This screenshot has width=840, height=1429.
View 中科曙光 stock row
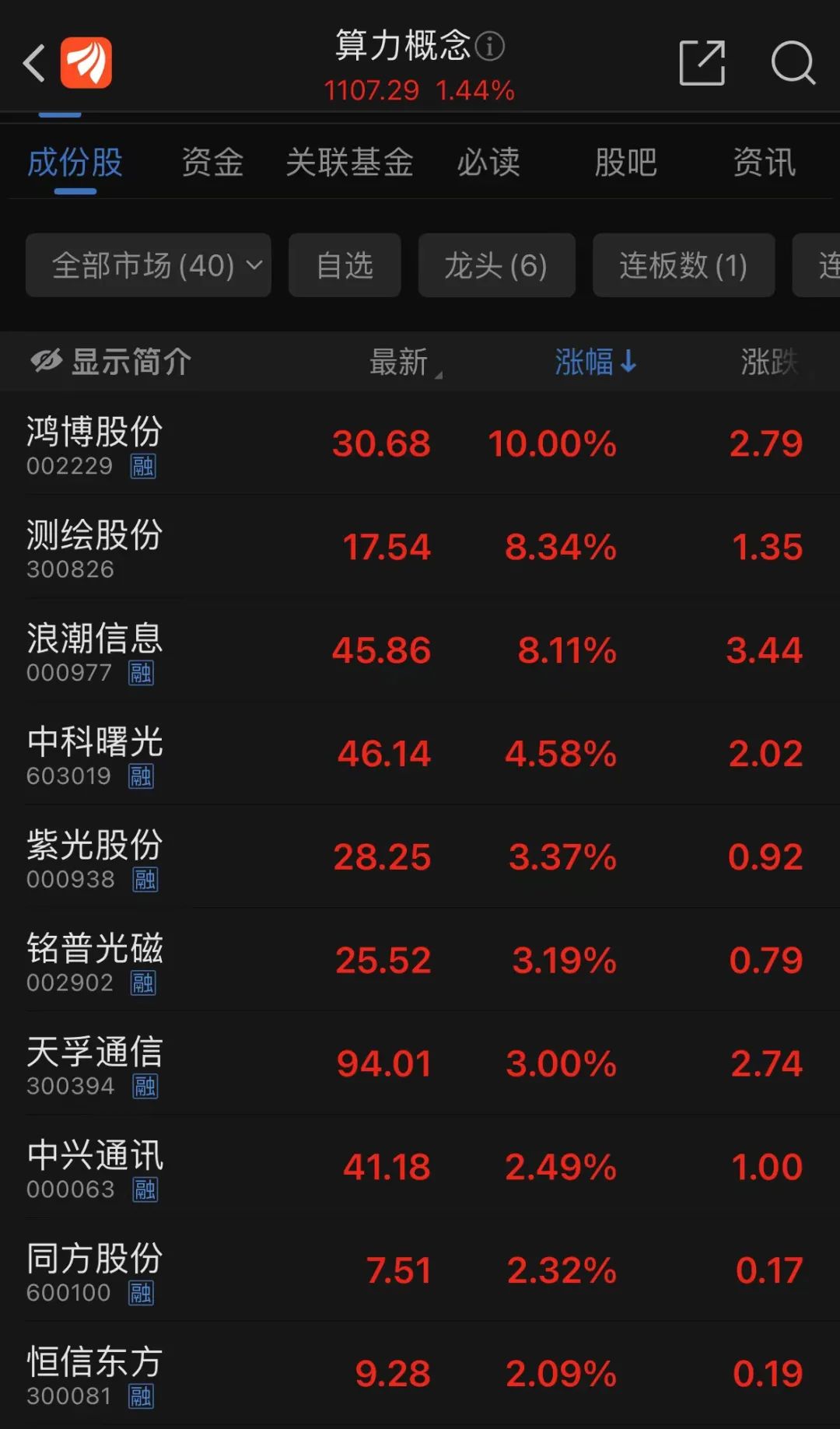(95, 754)
